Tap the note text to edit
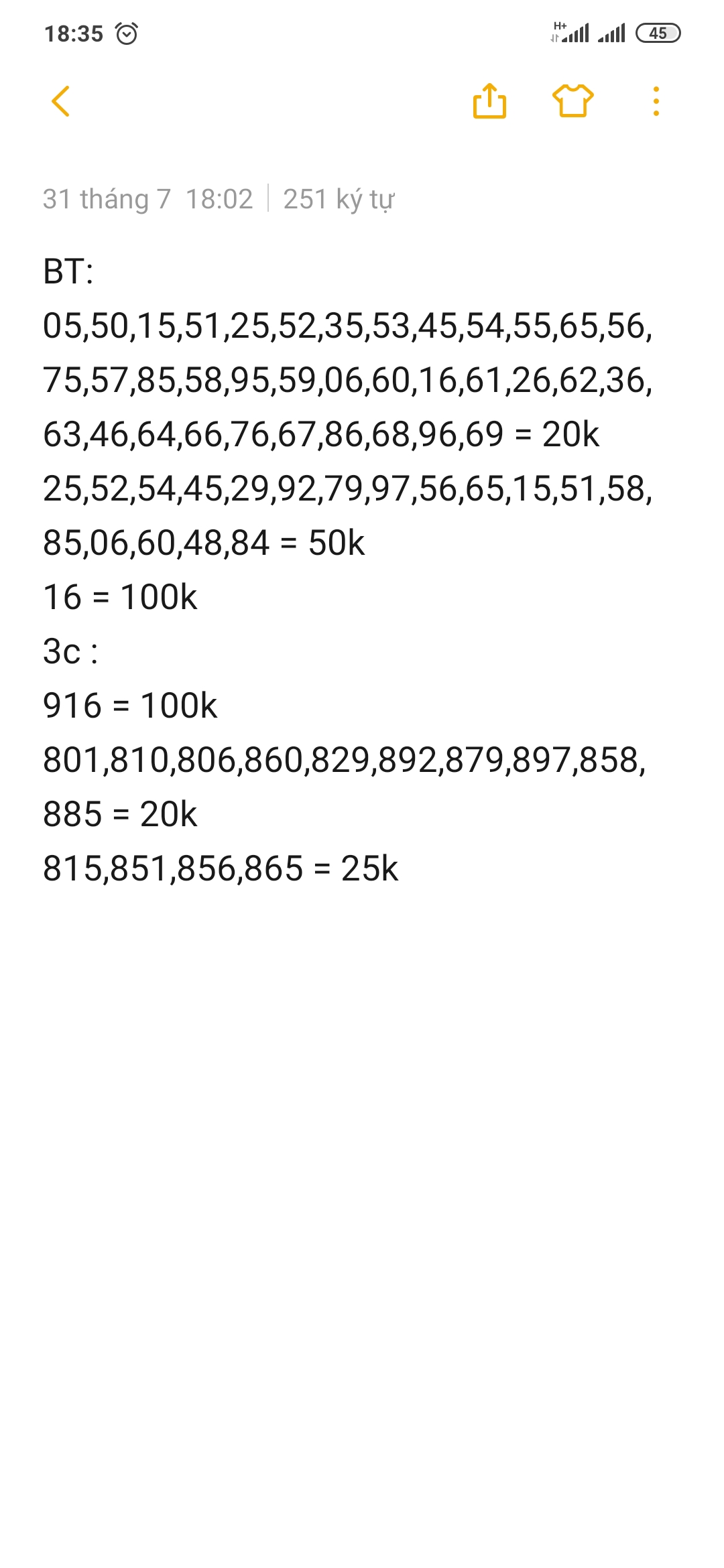724x1568 pixels. (347, 570)
